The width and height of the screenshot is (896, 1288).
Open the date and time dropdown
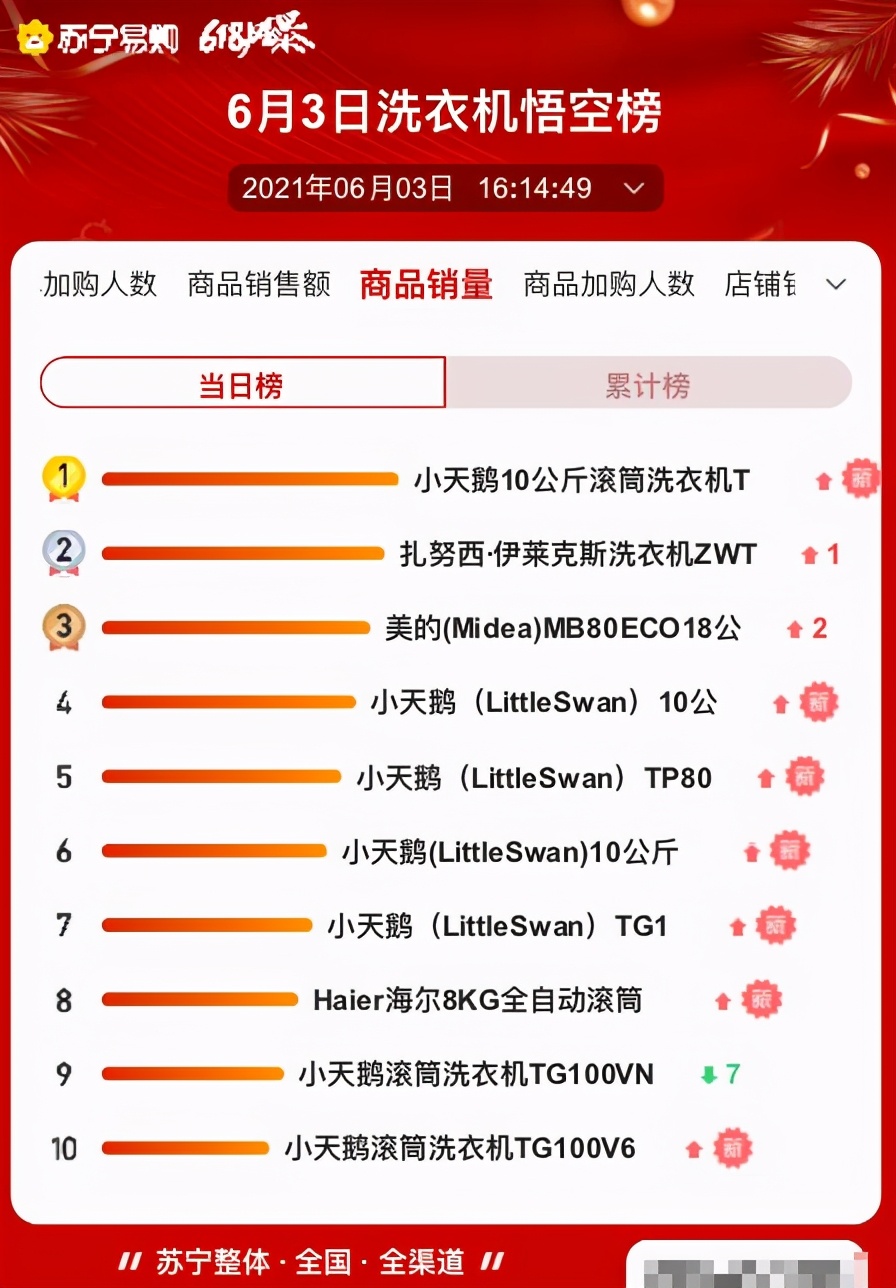445,188
